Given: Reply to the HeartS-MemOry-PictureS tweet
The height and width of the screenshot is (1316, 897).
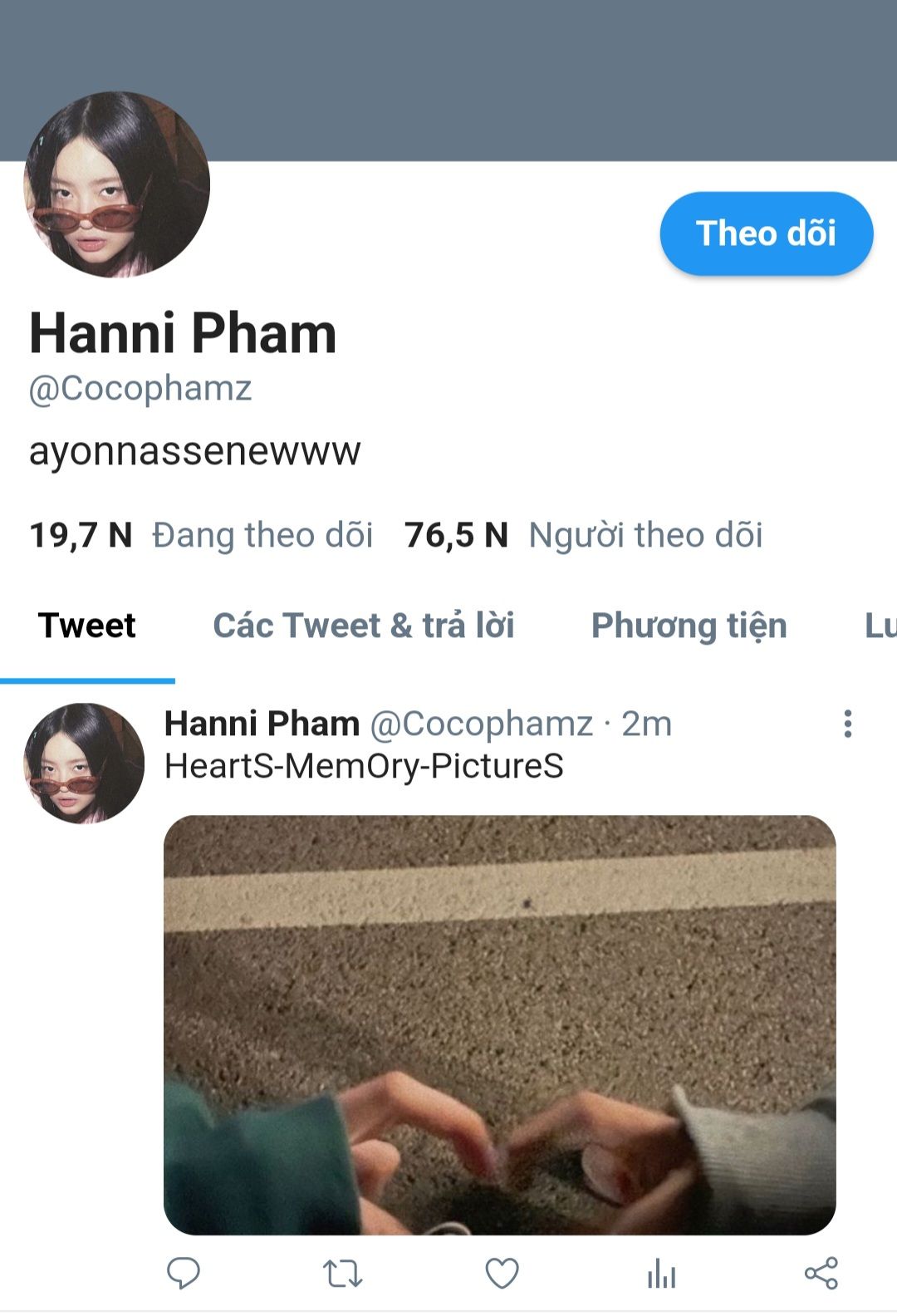Looking at the screenshot, I should [184, 1273].
